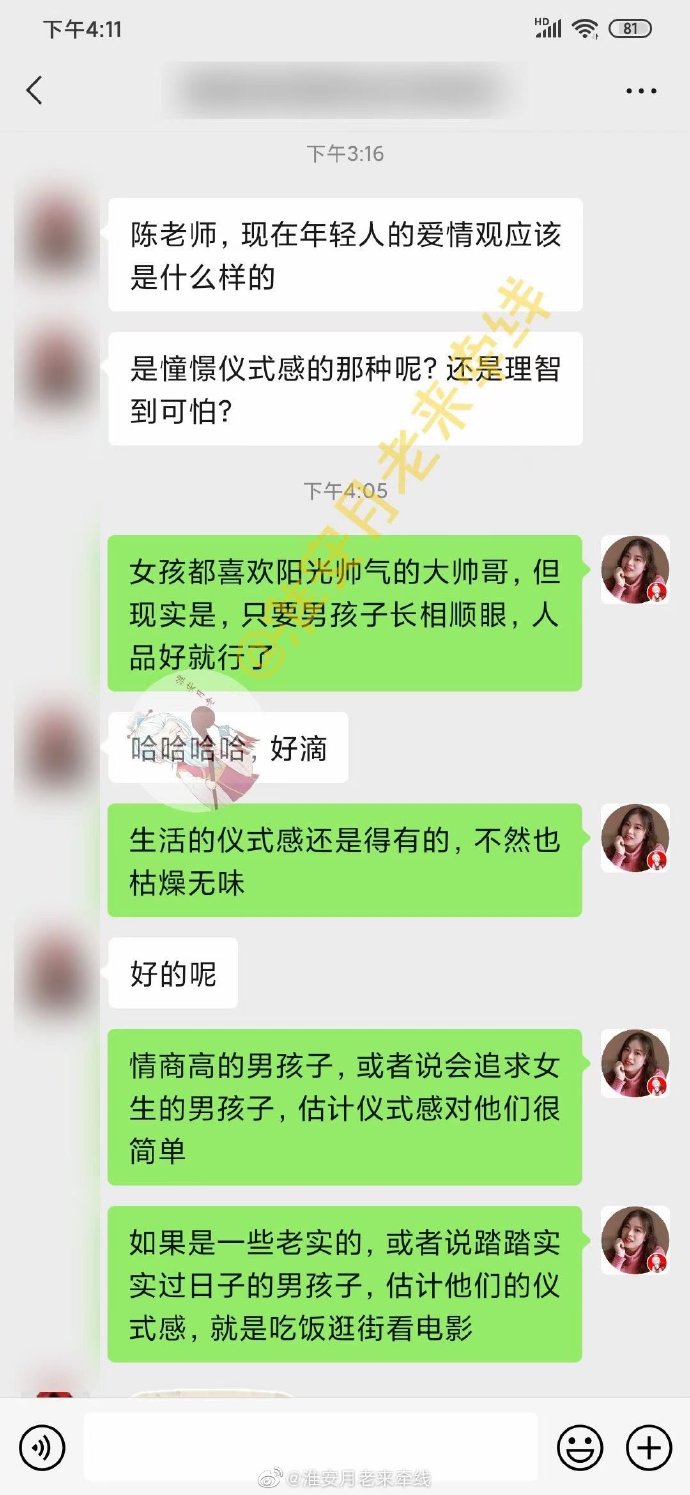Open the chat's three-dot overflow menu
The height and width of the screenshot is (1495, 690).
641,91
